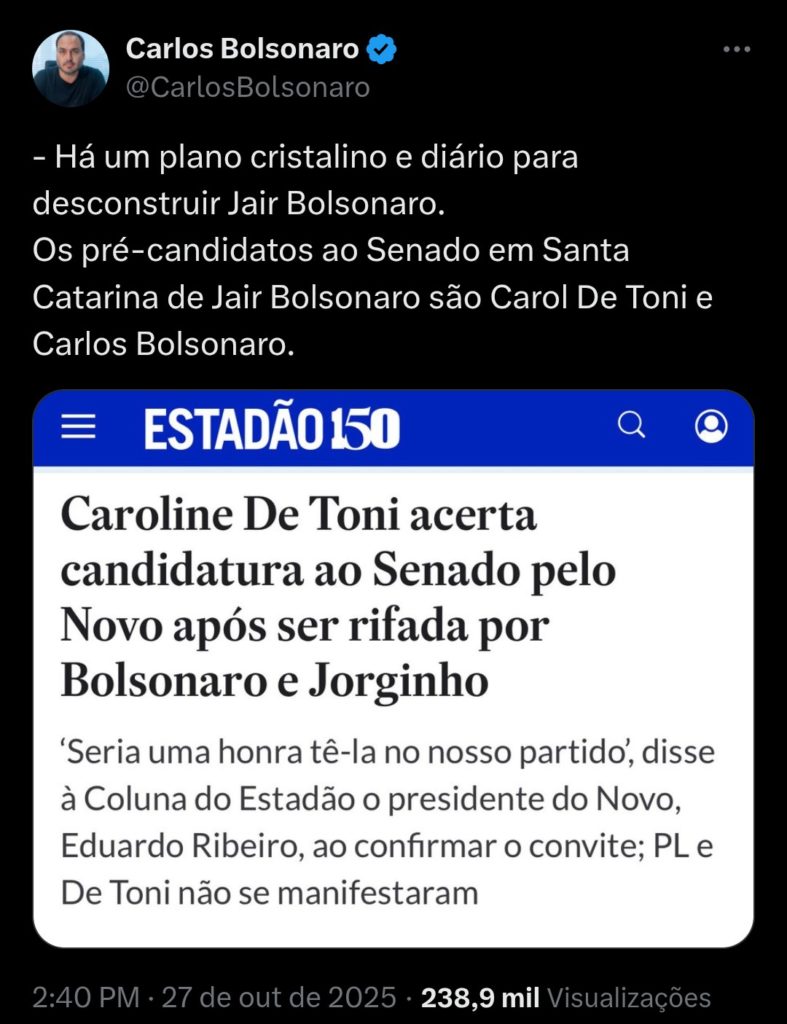Open Carlos Bolsonaro's profile picture
Screen dimensions: 787x1024
(70, 68)
